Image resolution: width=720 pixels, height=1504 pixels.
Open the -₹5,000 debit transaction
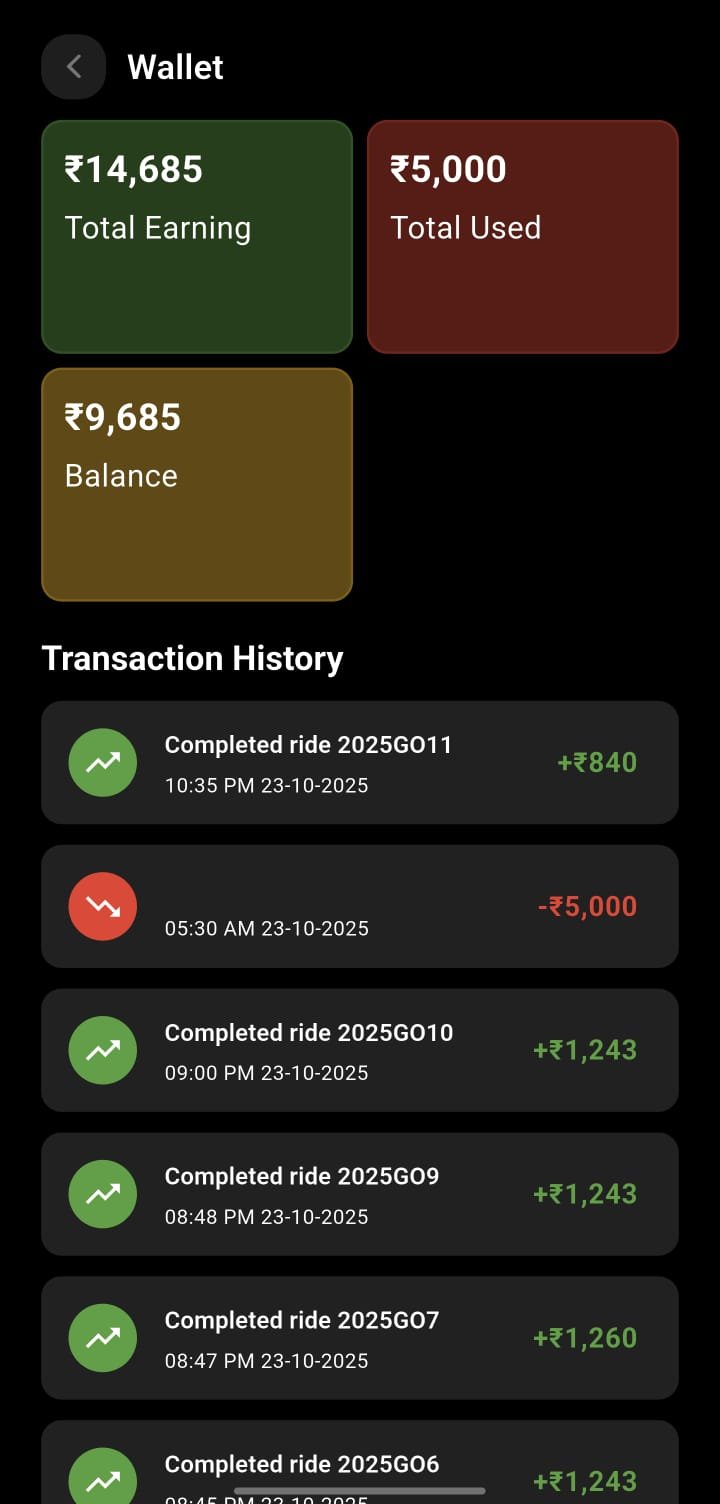[x=359, y=906]
